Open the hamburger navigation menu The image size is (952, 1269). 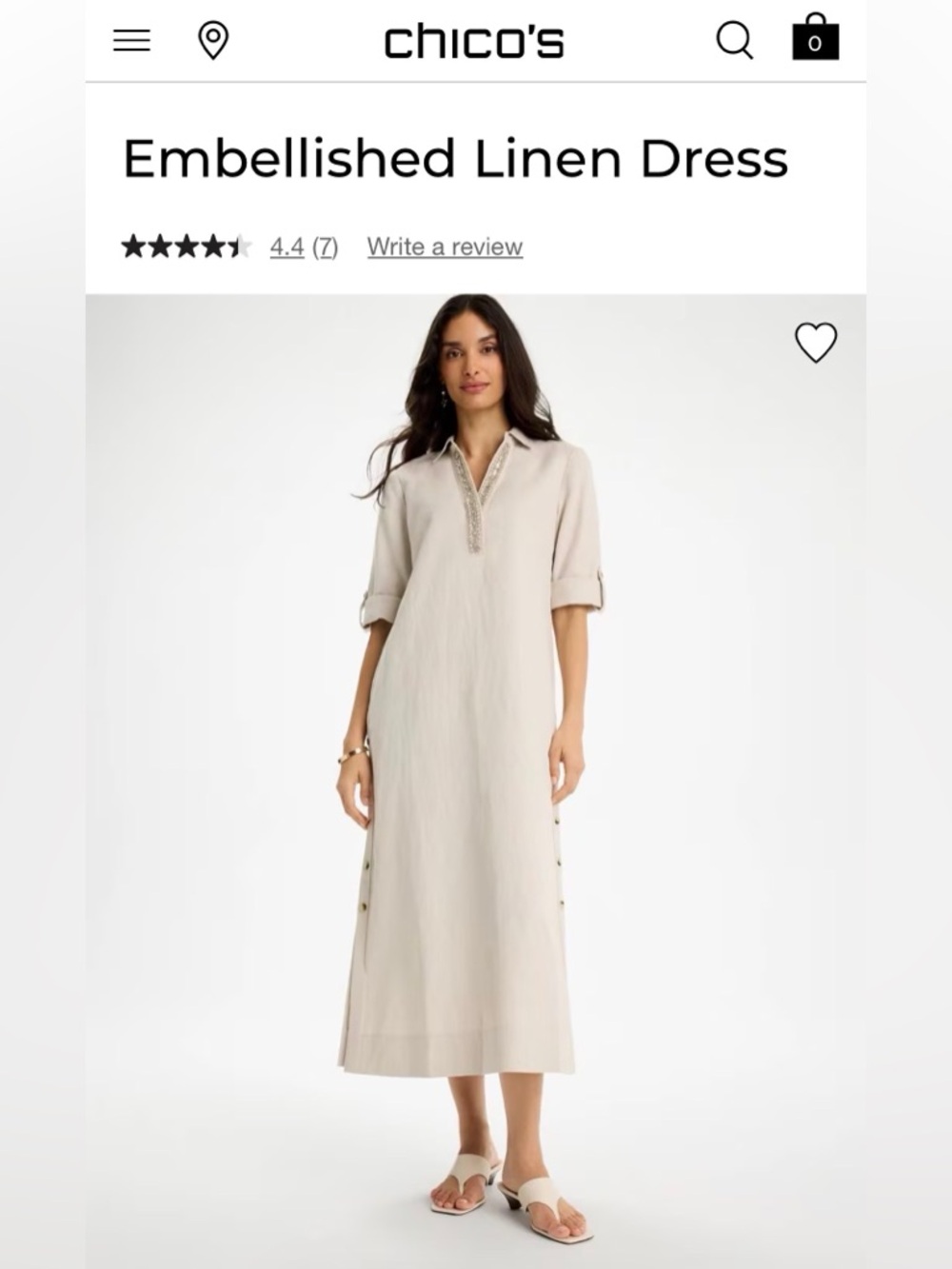(x=133, y=40)
